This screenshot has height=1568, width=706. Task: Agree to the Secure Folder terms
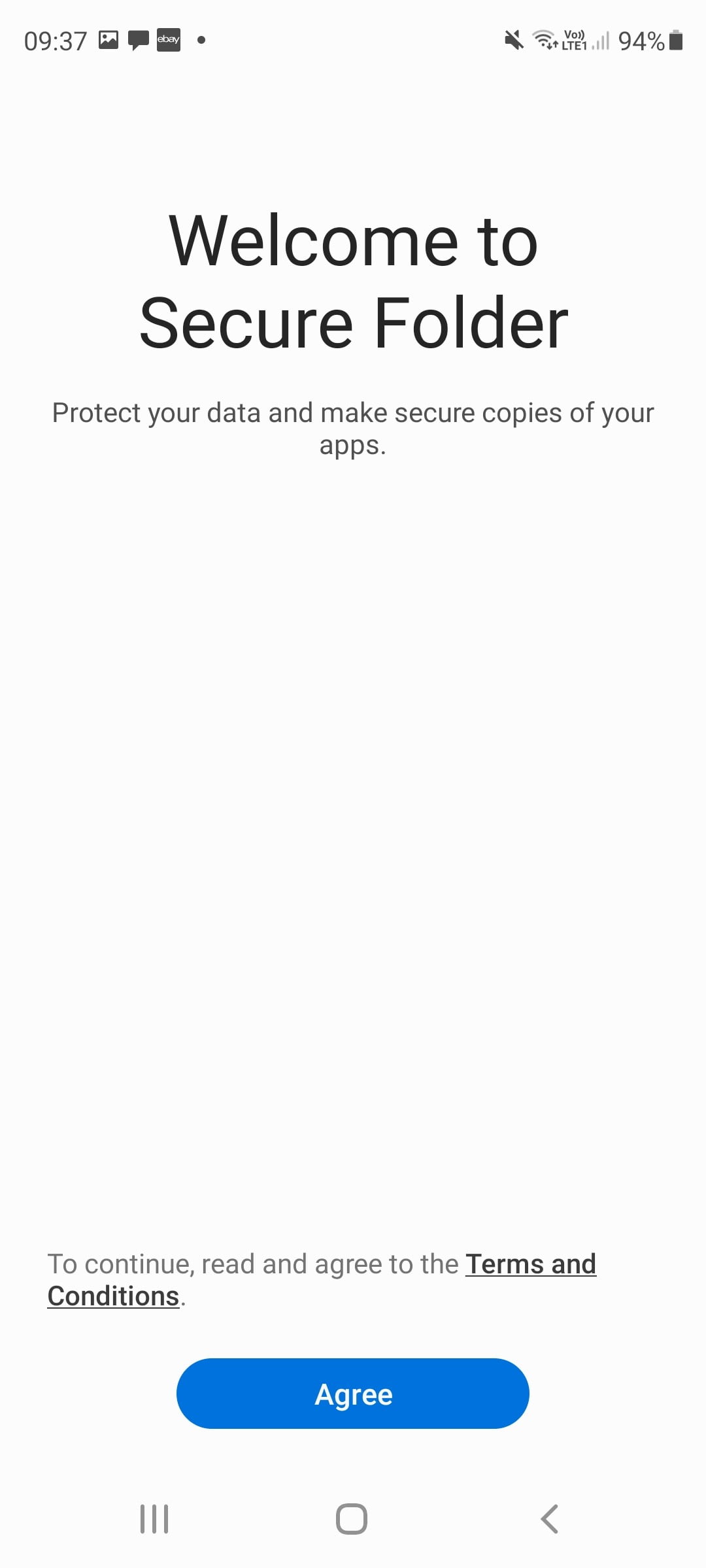coord(353,1393)
